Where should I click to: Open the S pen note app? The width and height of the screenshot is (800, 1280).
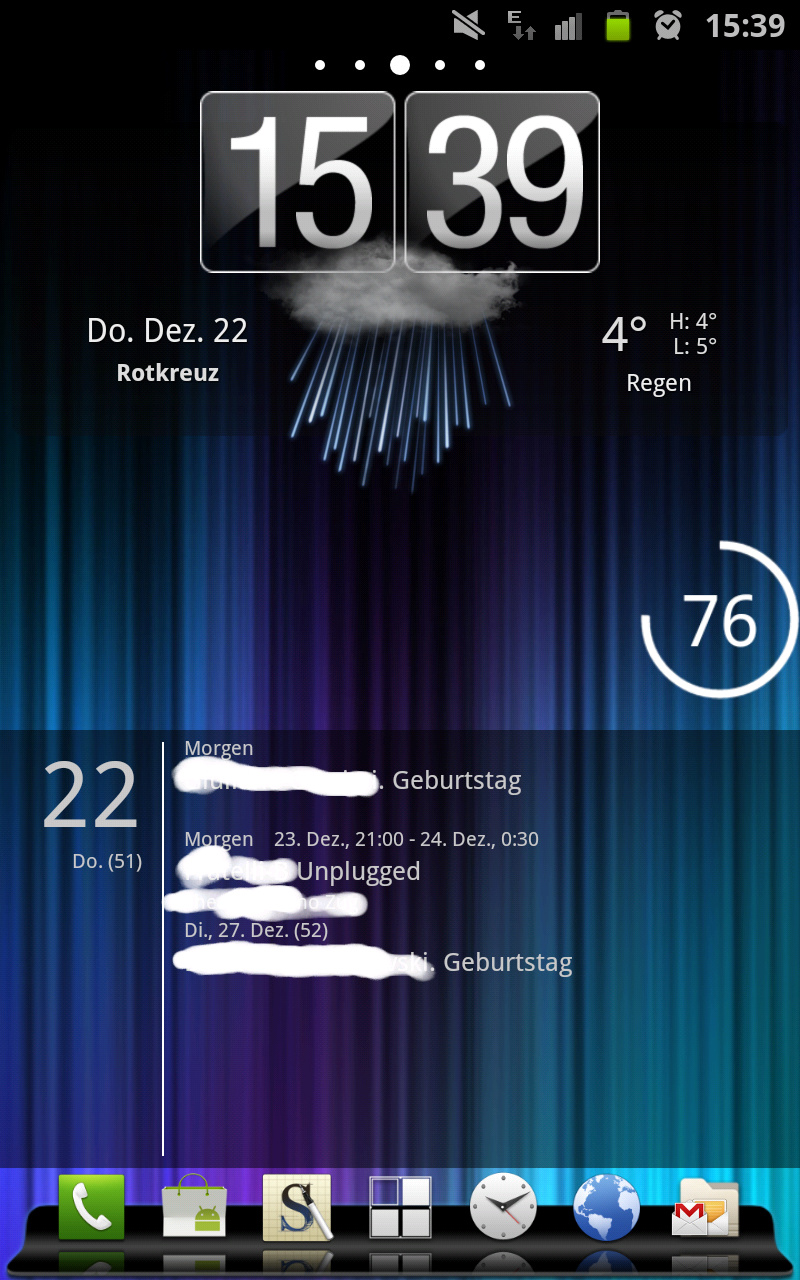pyautogui.click(x=297, y=1207)
